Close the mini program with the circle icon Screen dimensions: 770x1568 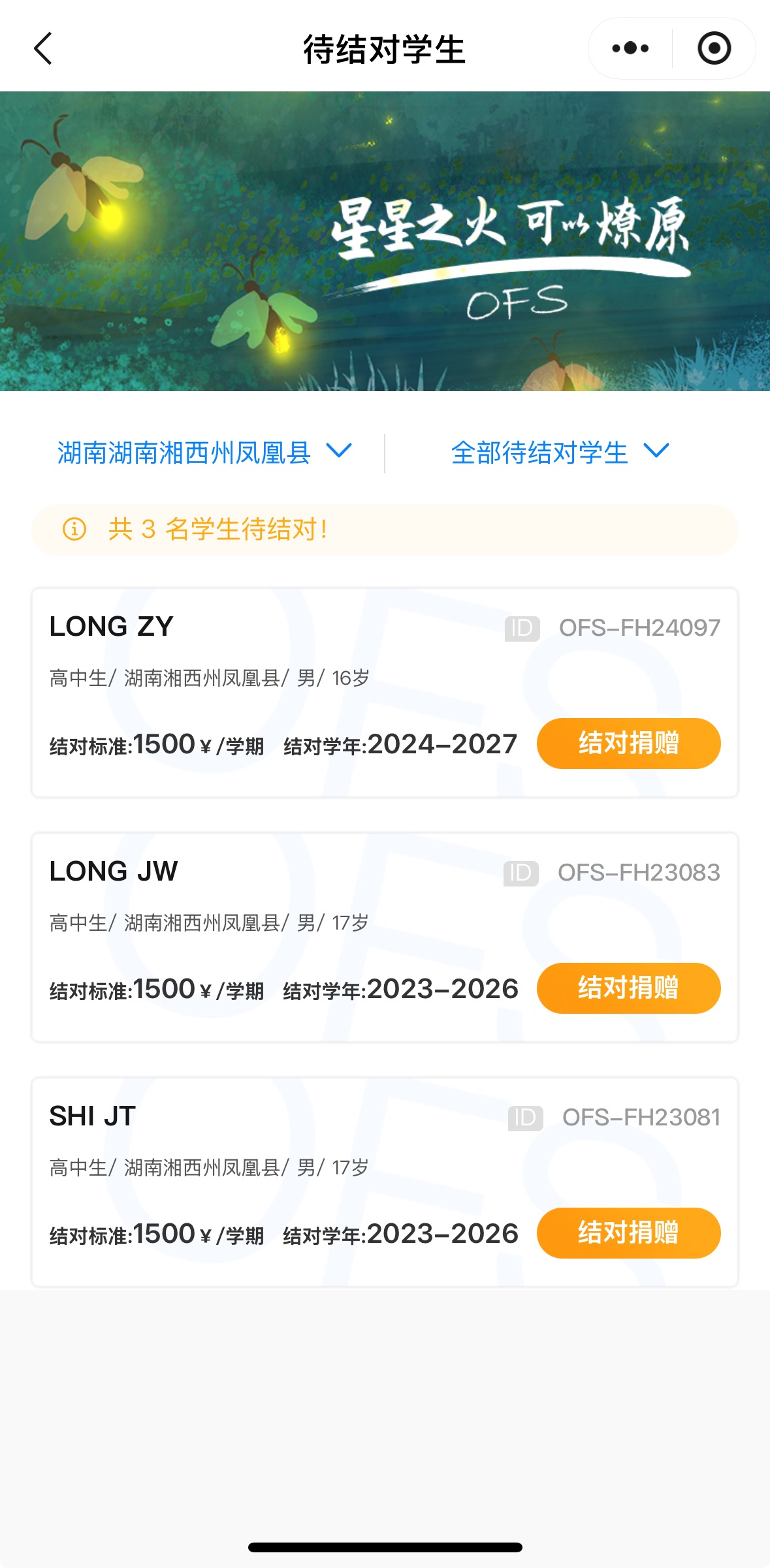(714, 48)
